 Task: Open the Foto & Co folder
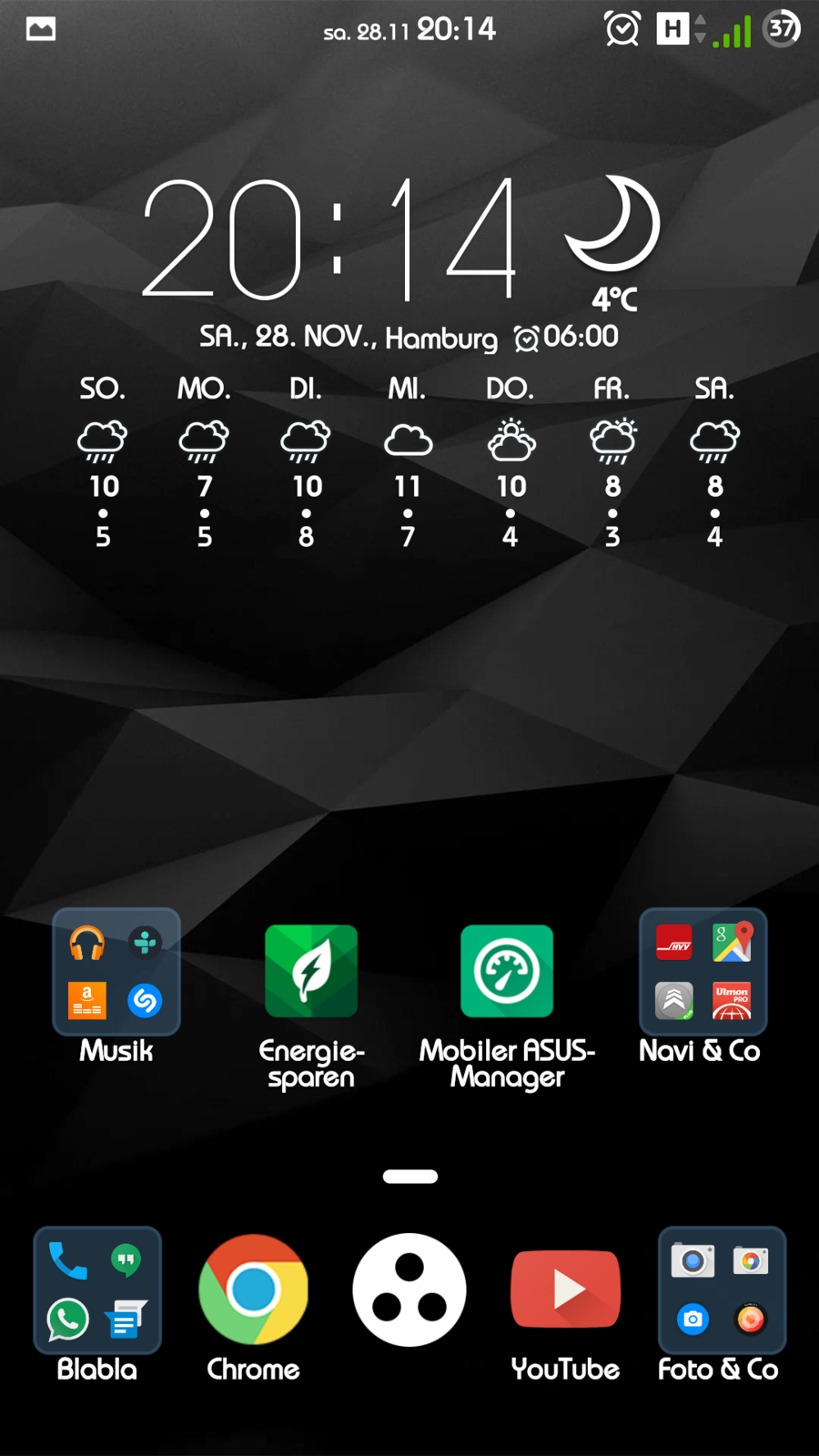722,1290
